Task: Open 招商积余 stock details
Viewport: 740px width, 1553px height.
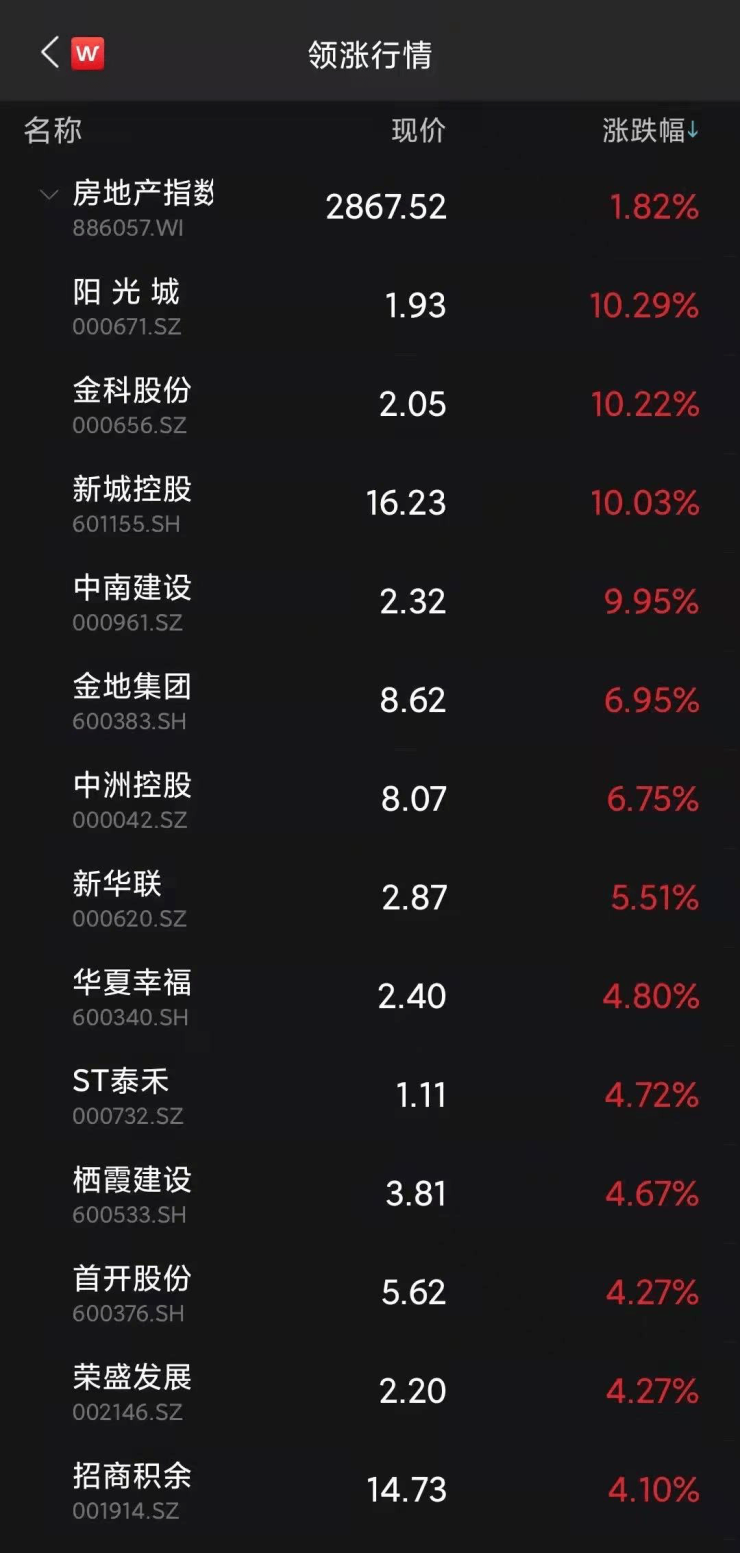Action: pyautogui.click(x=132, y=1488)
